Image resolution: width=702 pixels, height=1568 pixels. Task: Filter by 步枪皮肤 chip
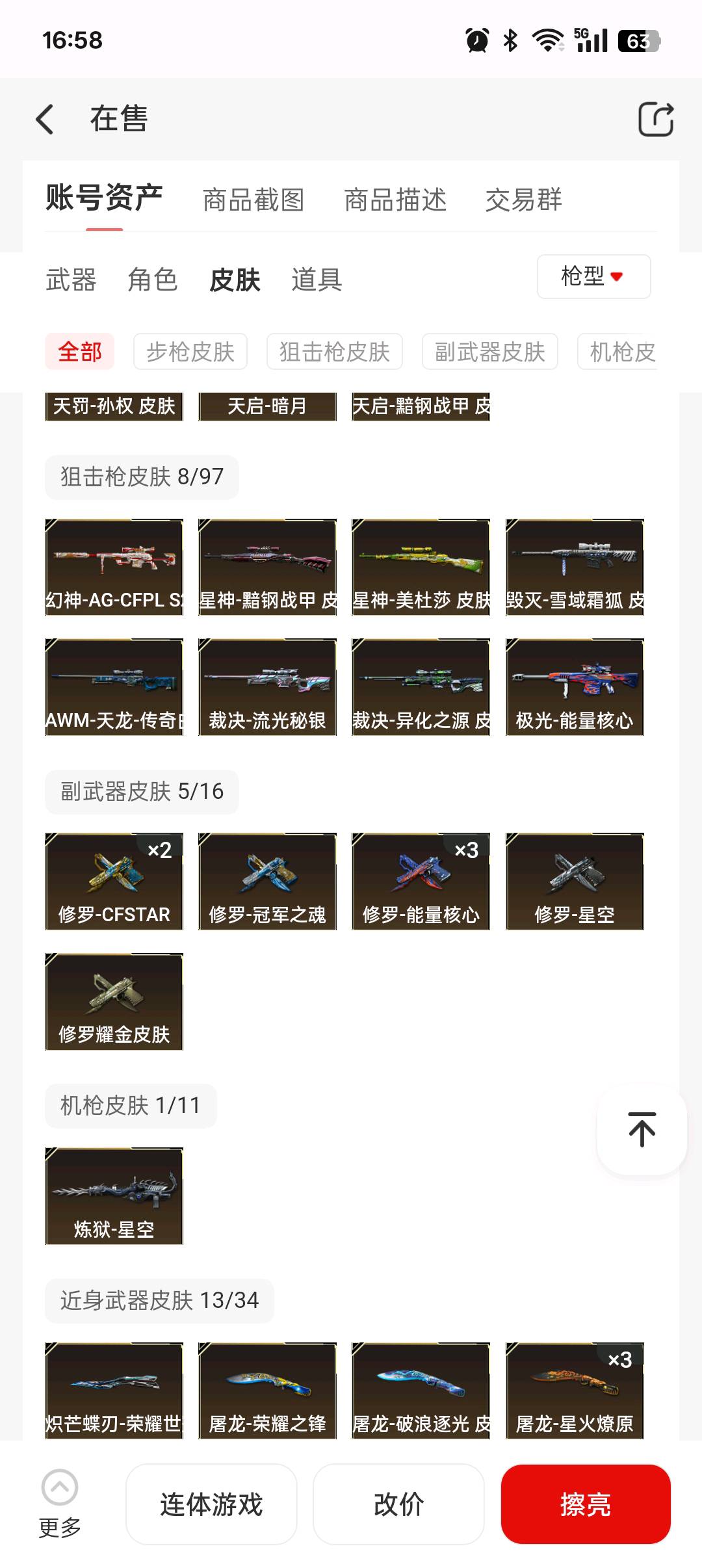tap(190, 352)
